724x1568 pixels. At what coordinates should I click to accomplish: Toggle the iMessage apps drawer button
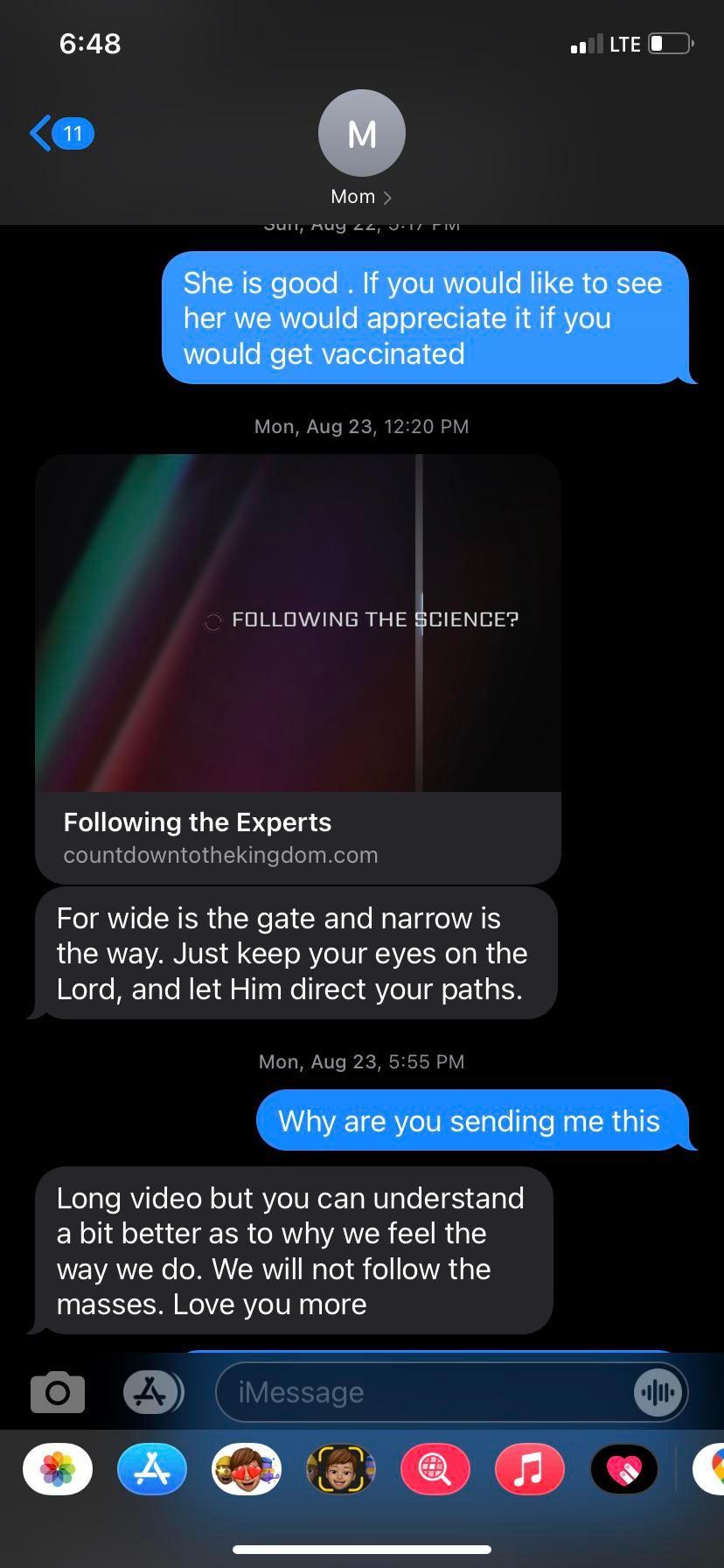[x=152, y=1391]
